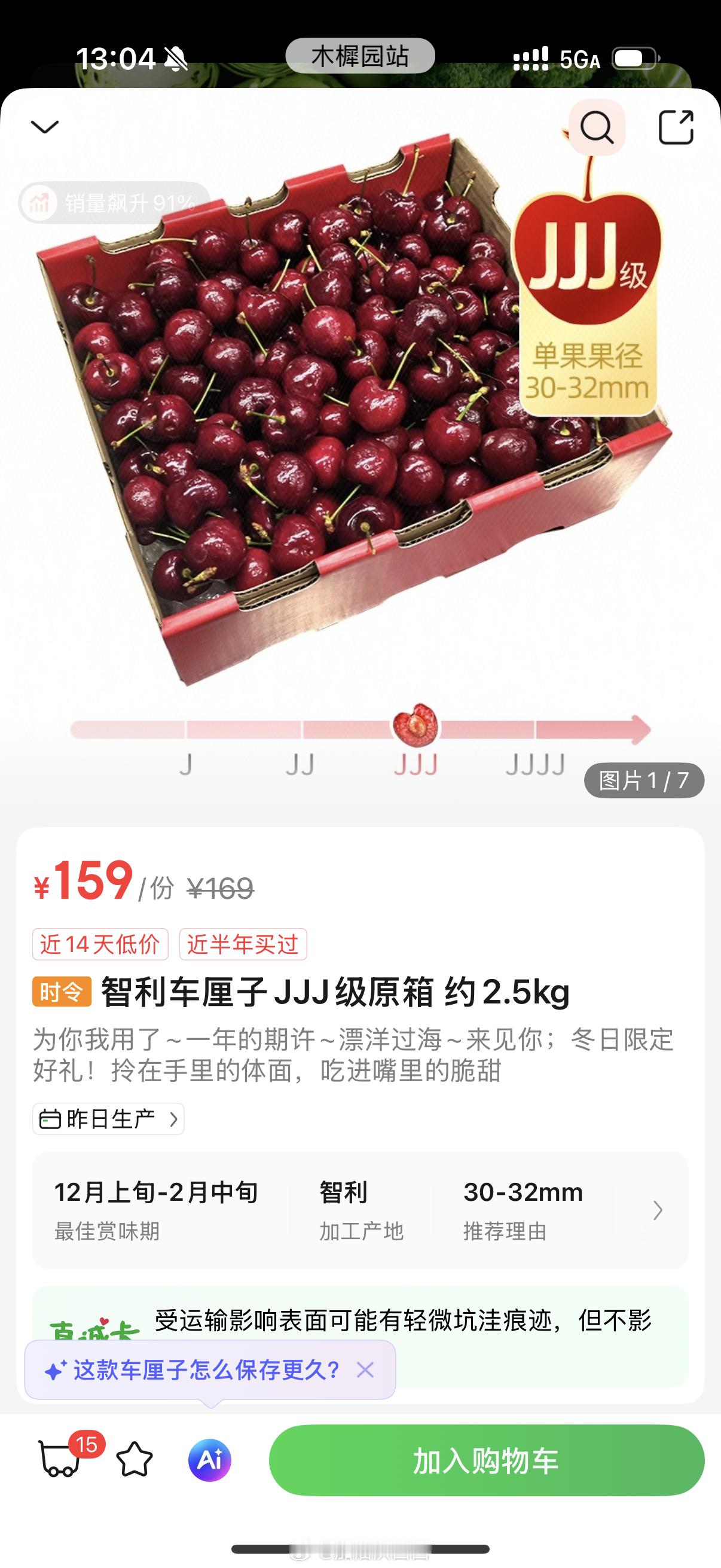Collapse the product page with the down chevron

[x=44, y=127]
